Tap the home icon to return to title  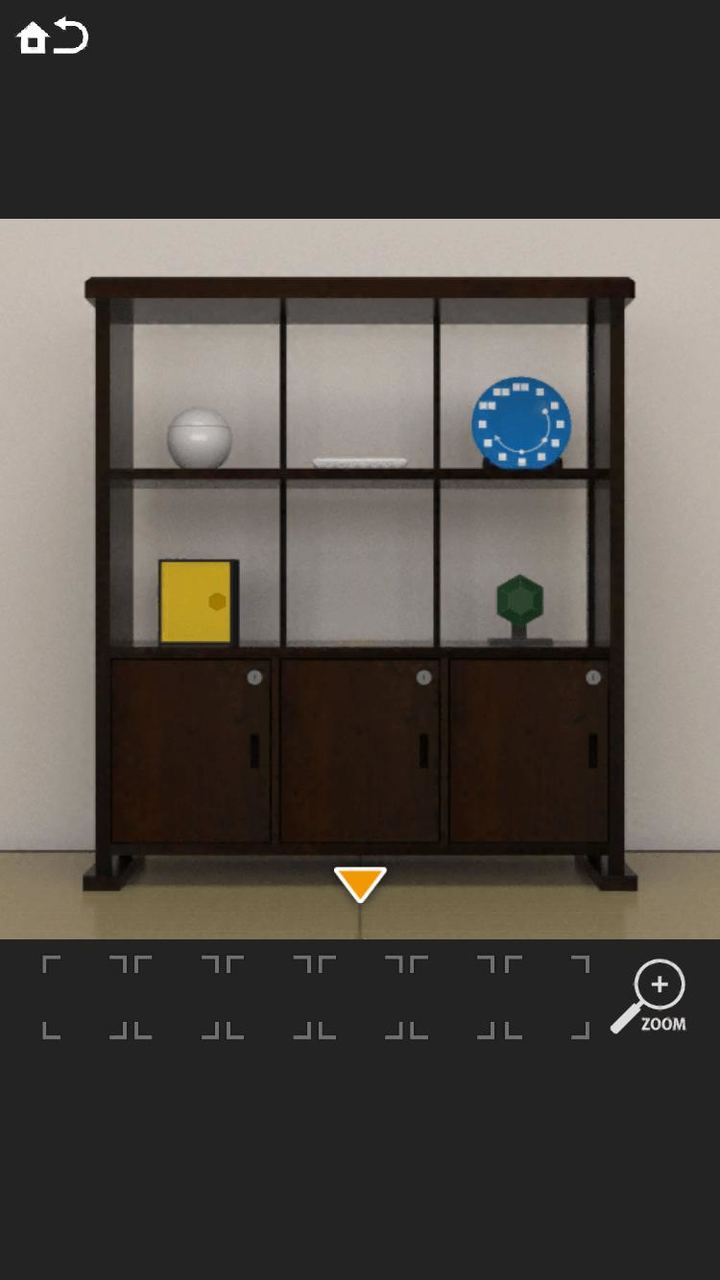click(33, 38)
